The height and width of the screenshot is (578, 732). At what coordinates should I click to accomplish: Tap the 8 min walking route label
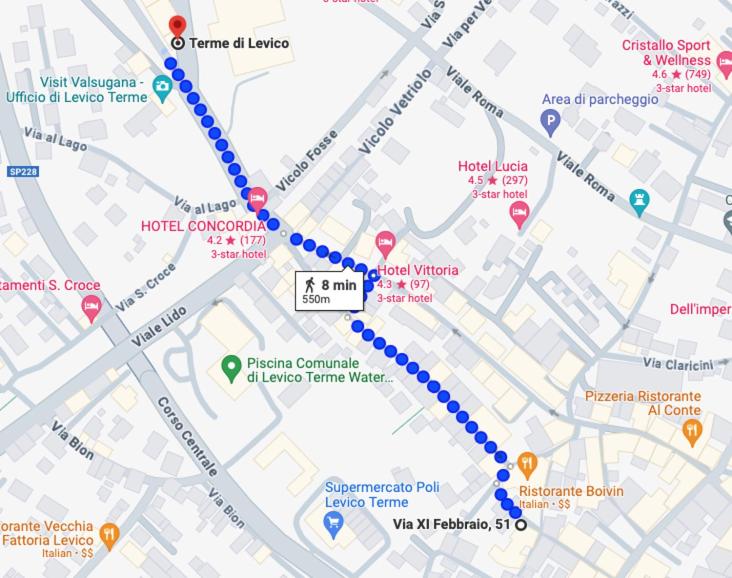coord(329,290)
